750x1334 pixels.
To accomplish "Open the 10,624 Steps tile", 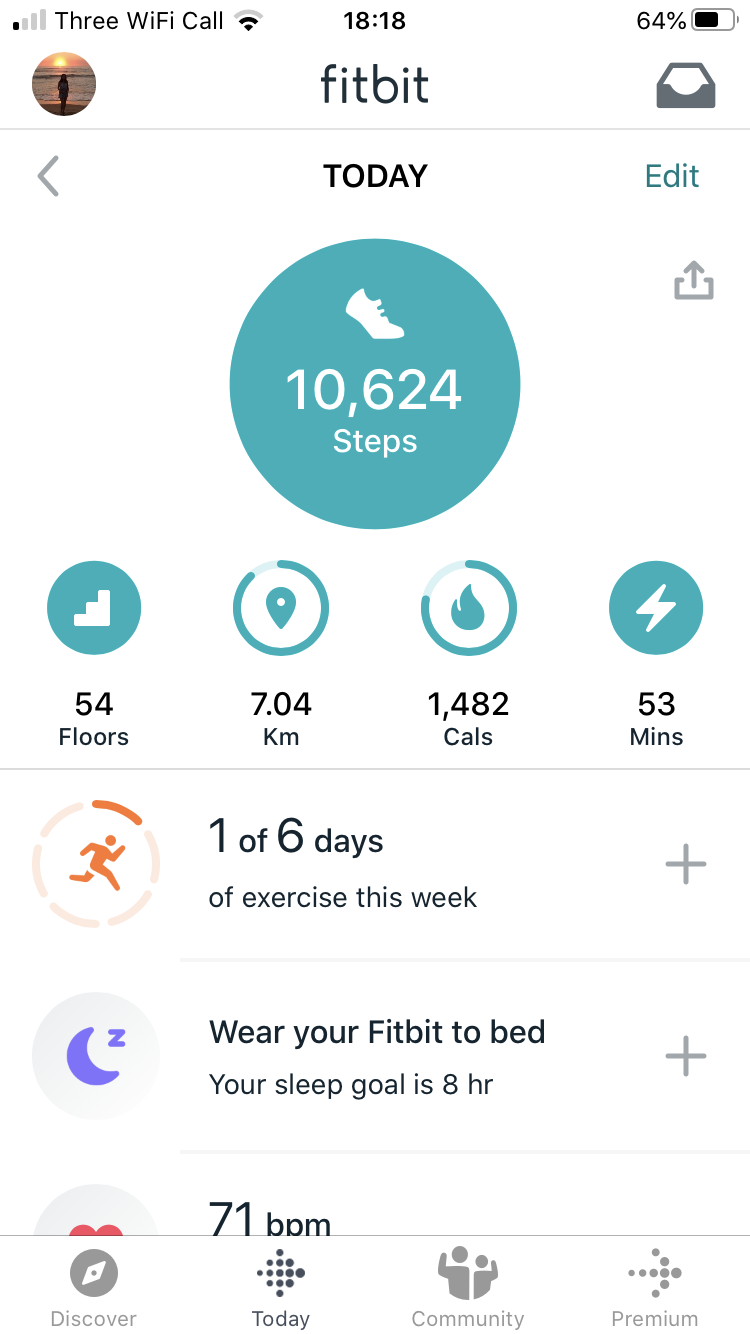I will pyautogui.click(x=375, y=384).
